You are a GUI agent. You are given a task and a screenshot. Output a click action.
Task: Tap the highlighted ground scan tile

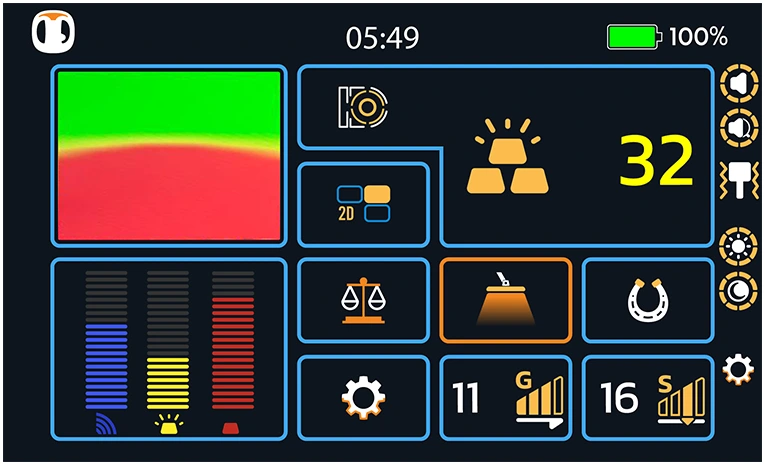tap(505, 300)
